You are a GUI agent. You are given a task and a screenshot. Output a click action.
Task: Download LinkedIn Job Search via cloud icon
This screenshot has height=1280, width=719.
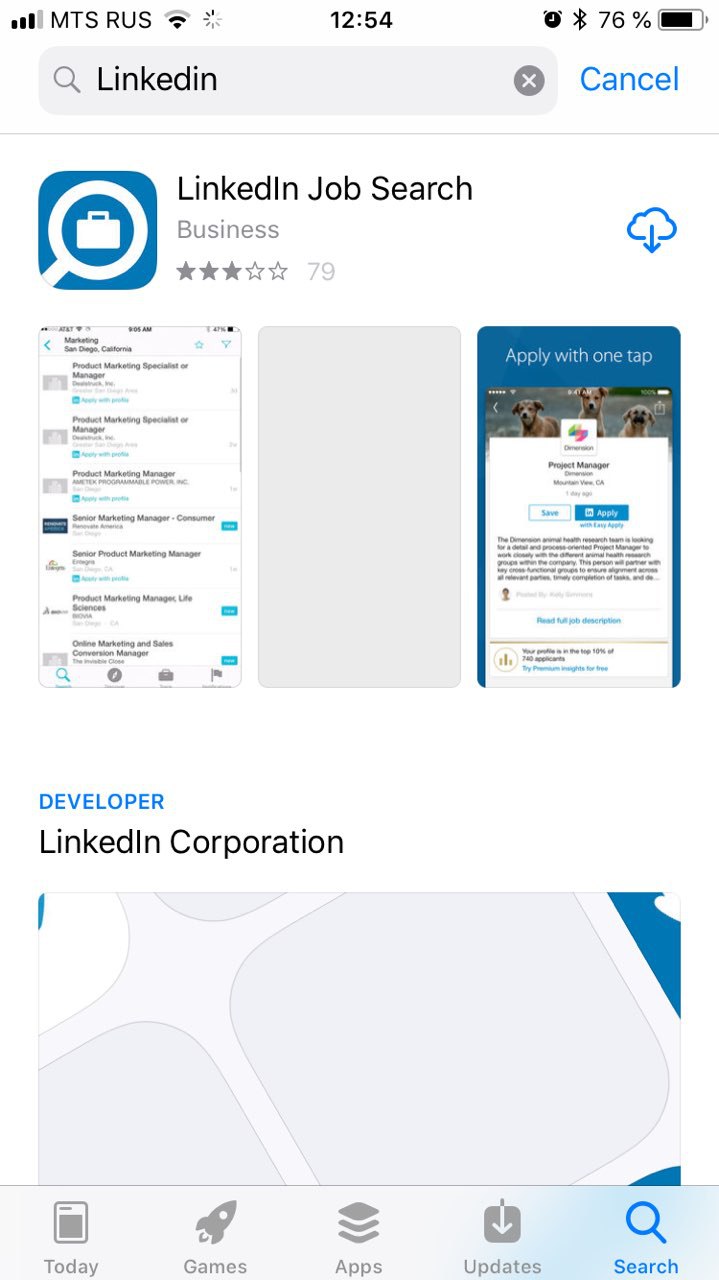click(652, 230)
